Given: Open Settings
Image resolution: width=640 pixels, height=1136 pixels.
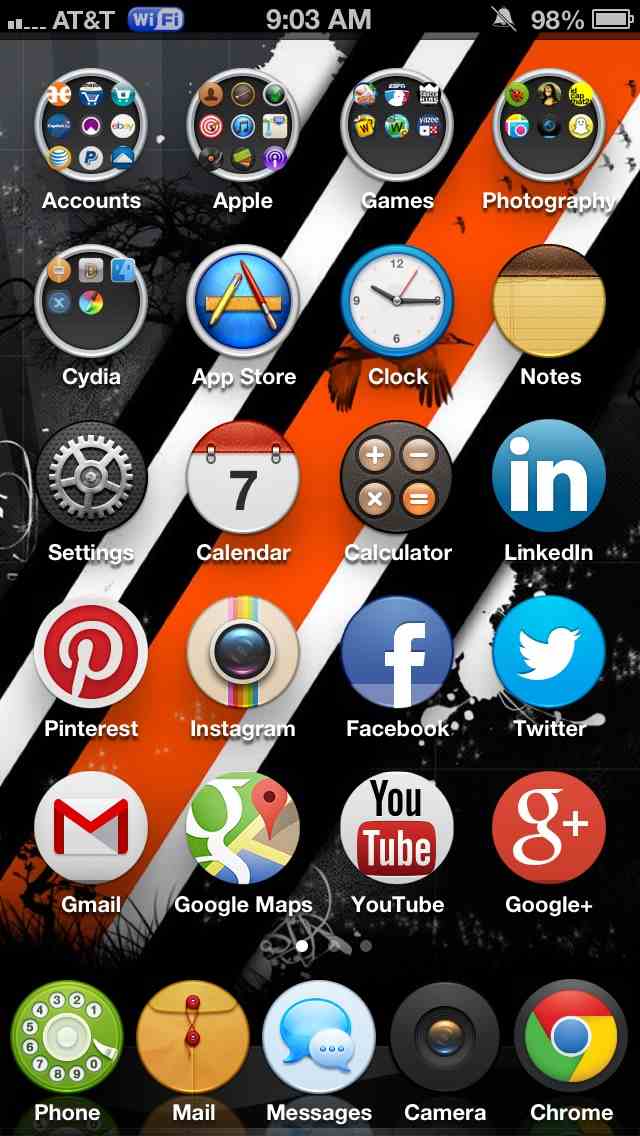Looking at the screenshot, I should tap(91, 477).
